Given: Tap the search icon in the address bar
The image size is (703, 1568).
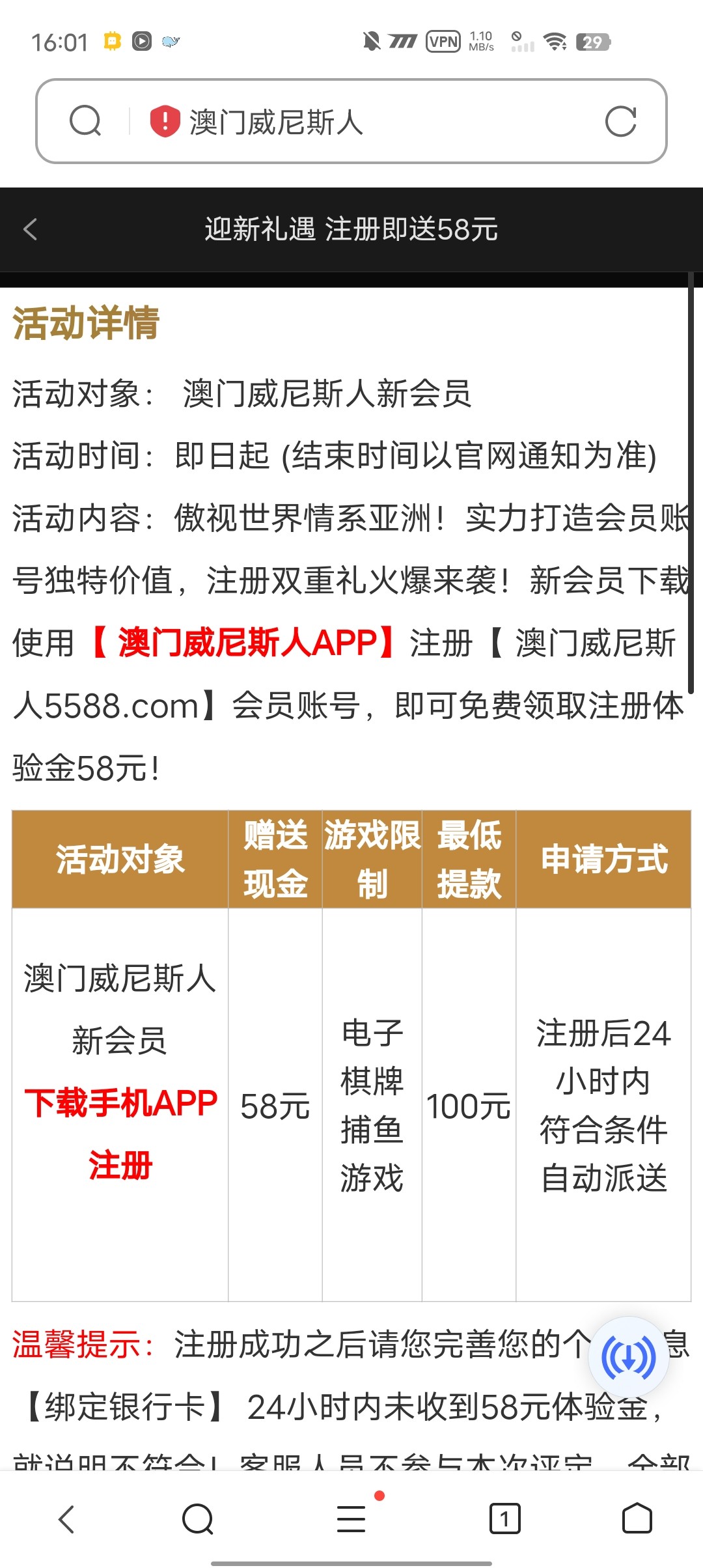Looking at the screenshot, I should point(85,121).
